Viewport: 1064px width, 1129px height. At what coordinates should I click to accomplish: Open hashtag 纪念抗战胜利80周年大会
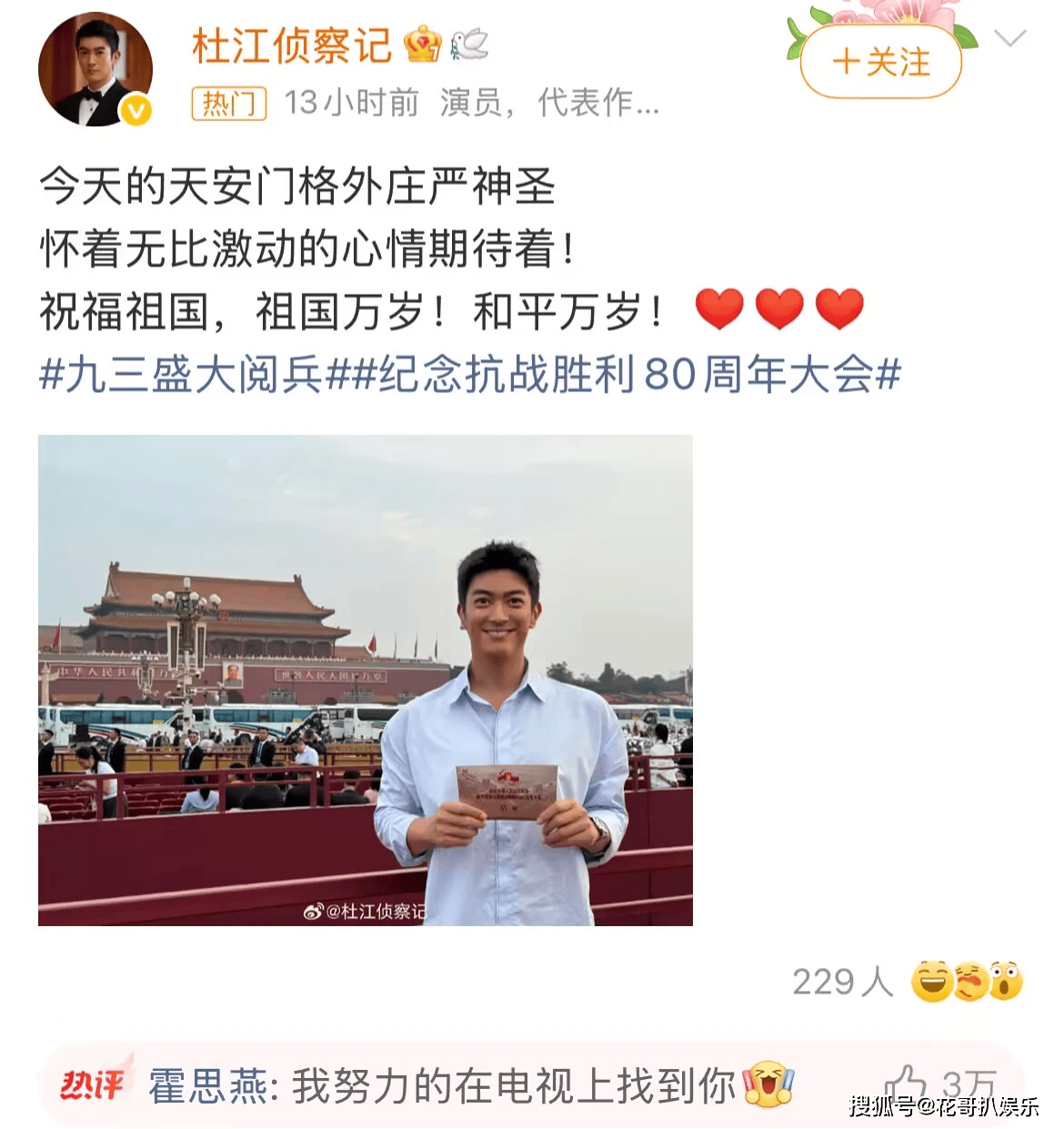[x=627, y=376]
